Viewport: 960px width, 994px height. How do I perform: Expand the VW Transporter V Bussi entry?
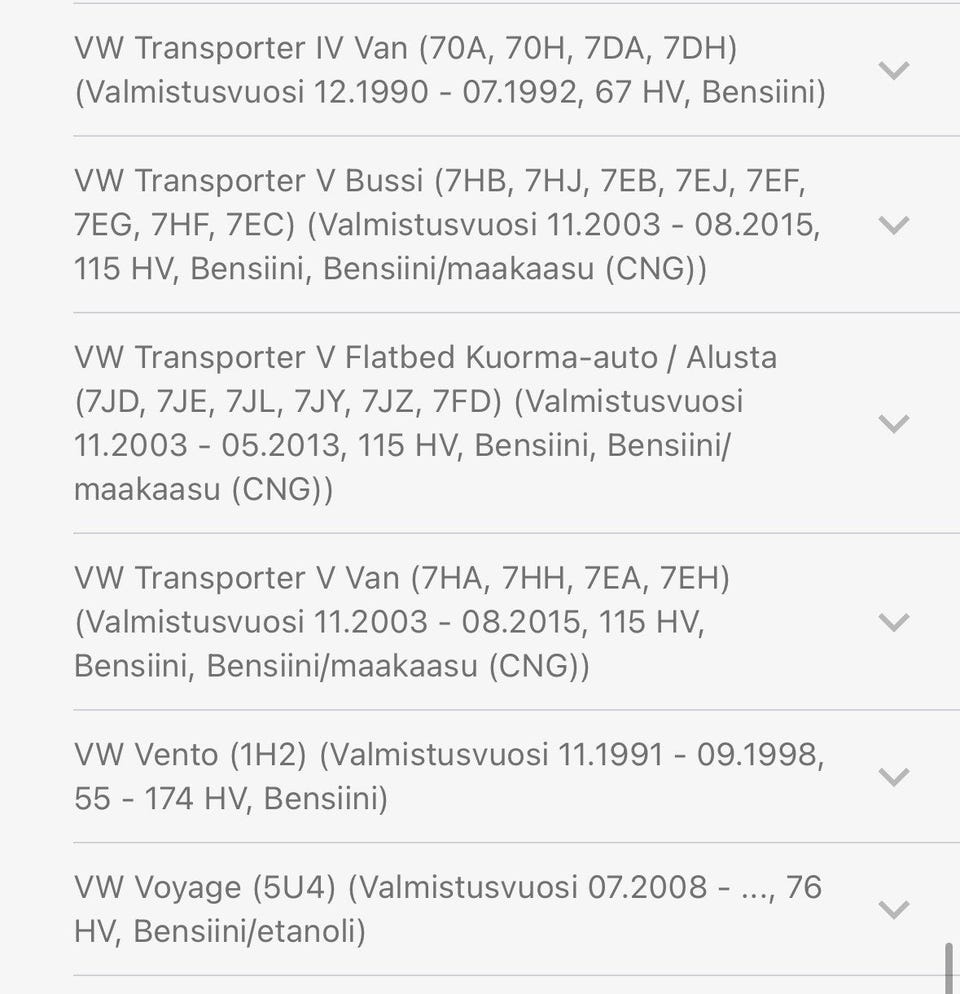tap(892, 224)
